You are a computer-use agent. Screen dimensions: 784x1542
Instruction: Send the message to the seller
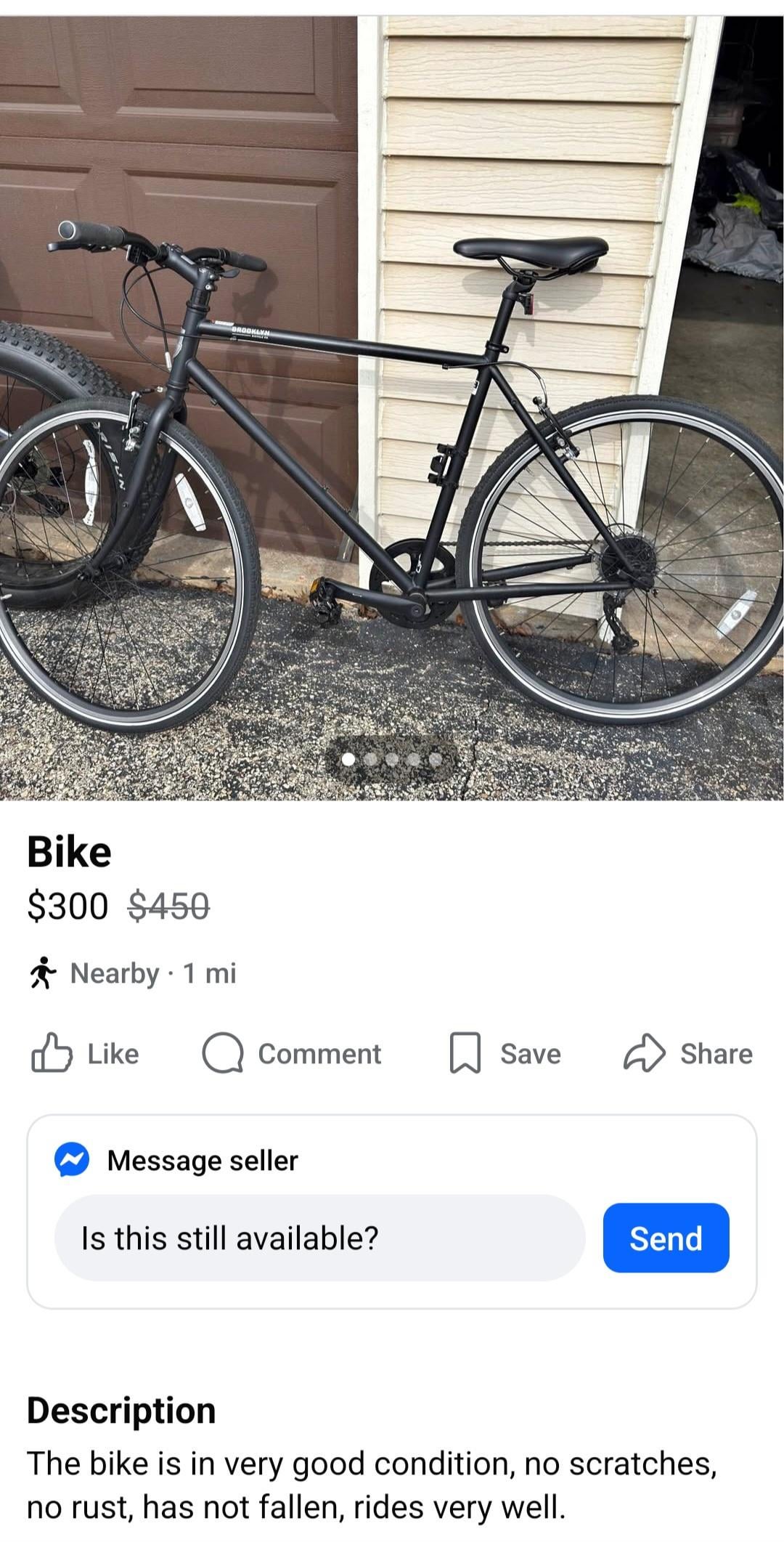[665, 1238]
